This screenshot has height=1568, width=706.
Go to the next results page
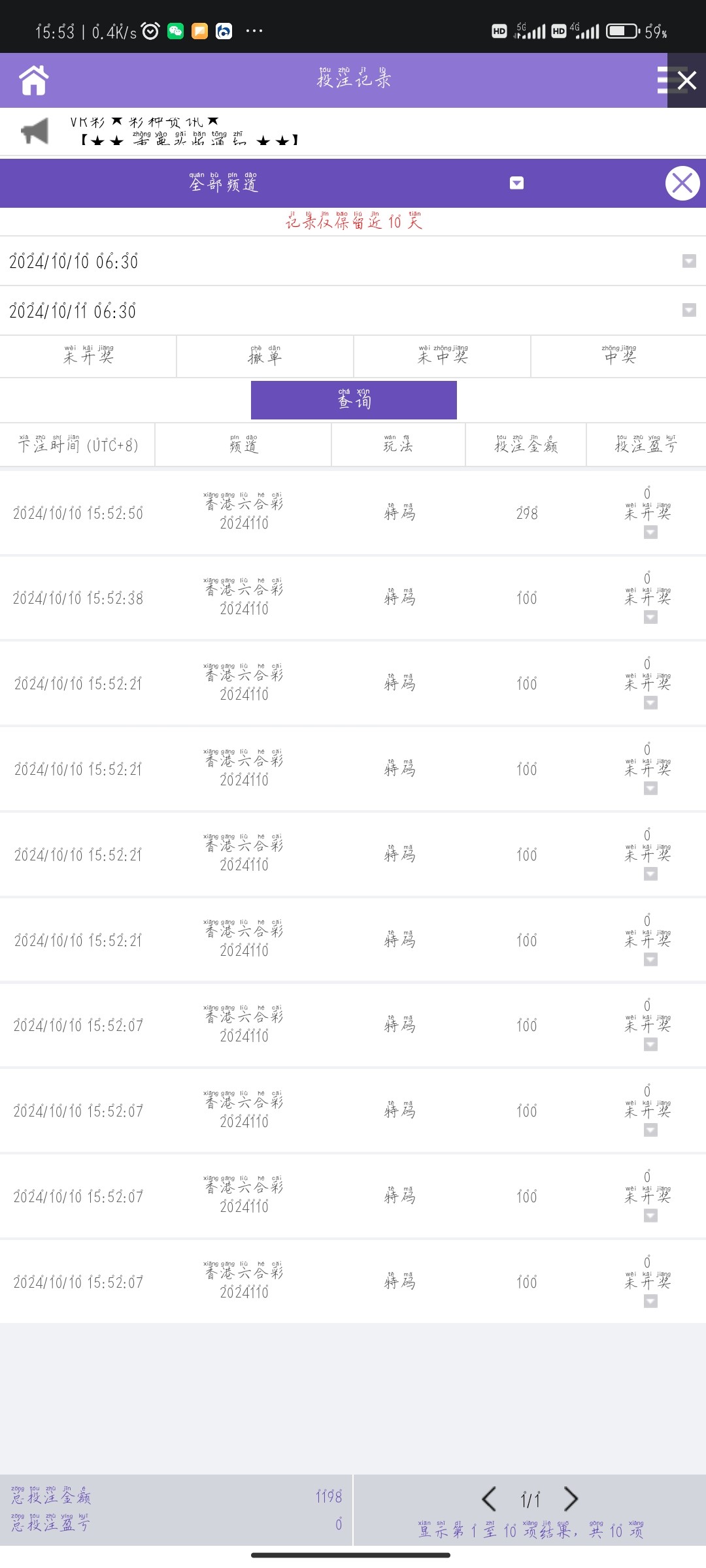point(571,1498)
